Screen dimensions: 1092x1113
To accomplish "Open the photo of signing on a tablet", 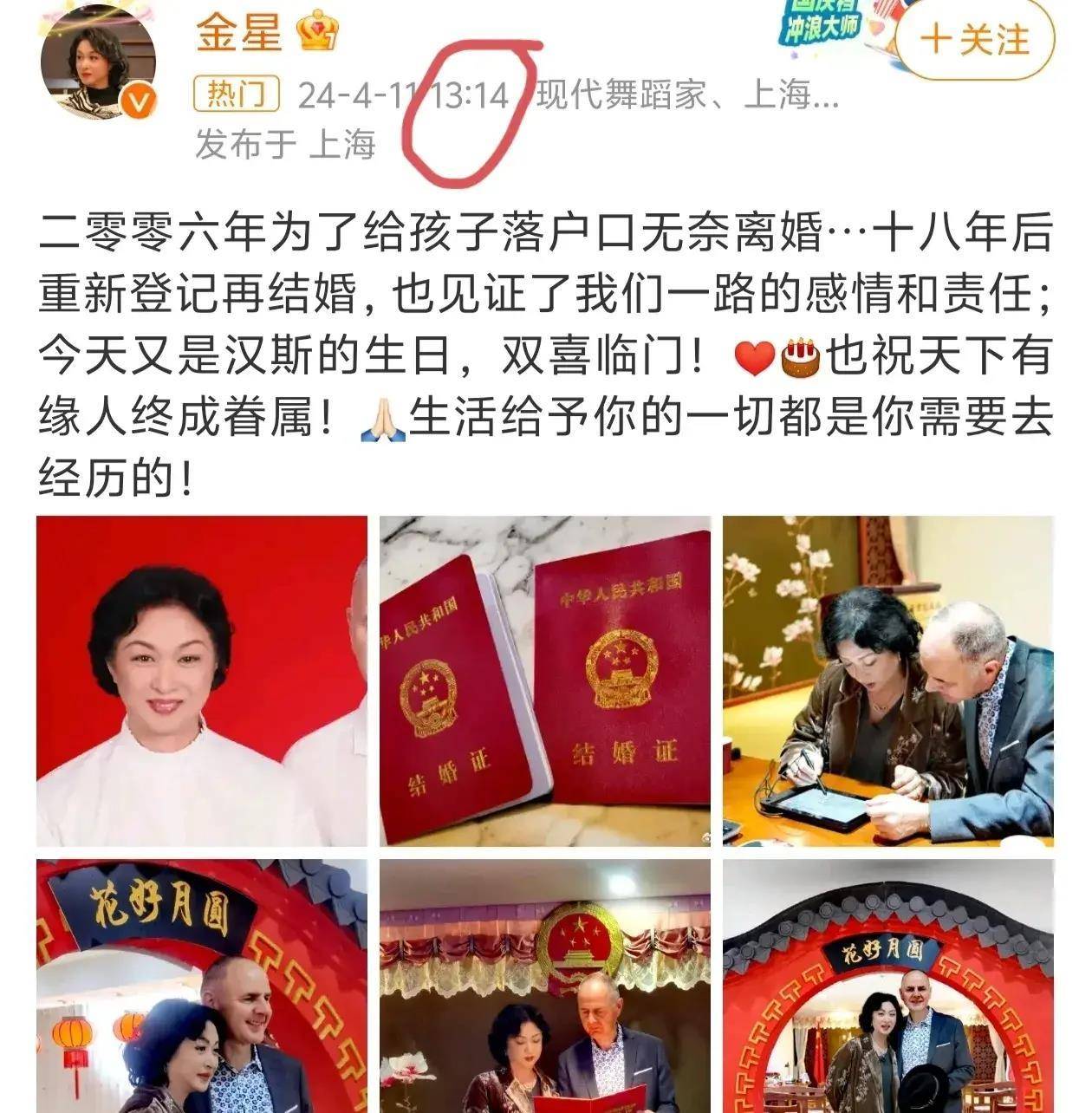I will [x=888, y=680].
